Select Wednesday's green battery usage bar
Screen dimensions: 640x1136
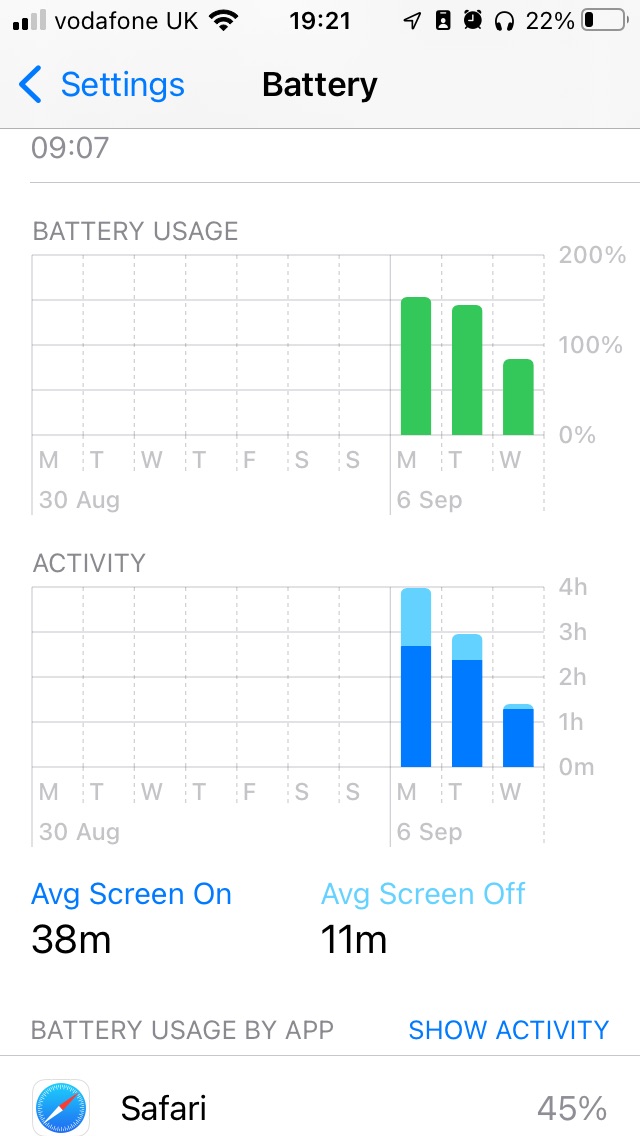[518, 397]
